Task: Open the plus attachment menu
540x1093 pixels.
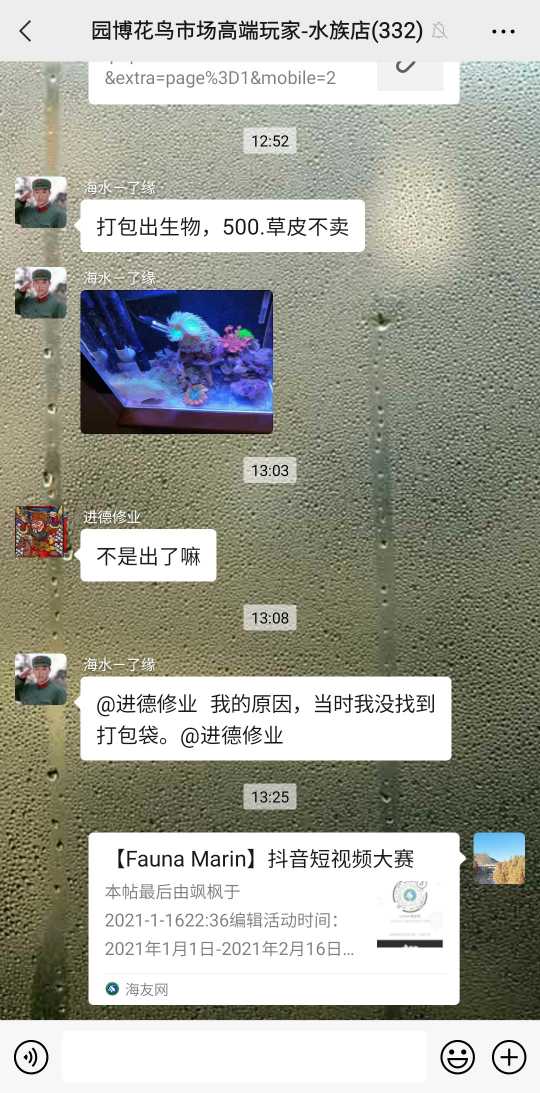Action: click(x=509, y=1057)
